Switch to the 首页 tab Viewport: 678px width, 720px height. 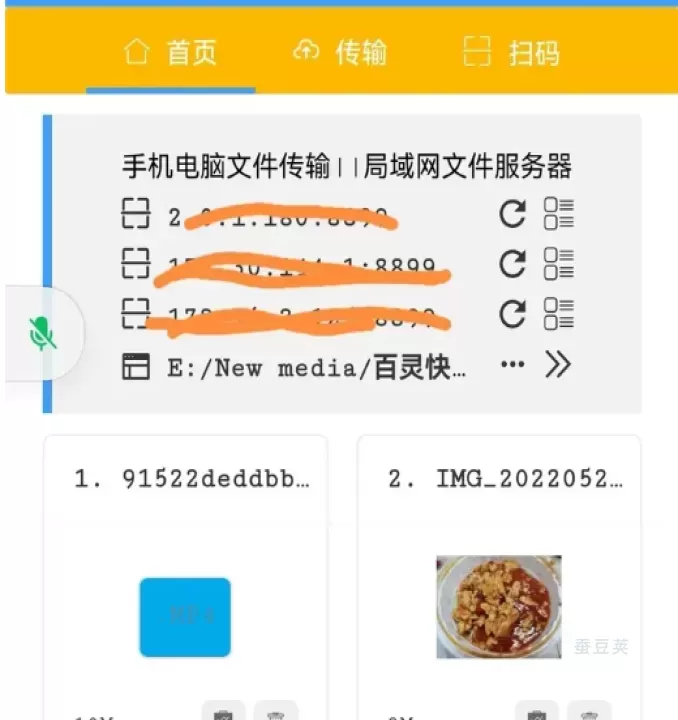tap(170, 52)
